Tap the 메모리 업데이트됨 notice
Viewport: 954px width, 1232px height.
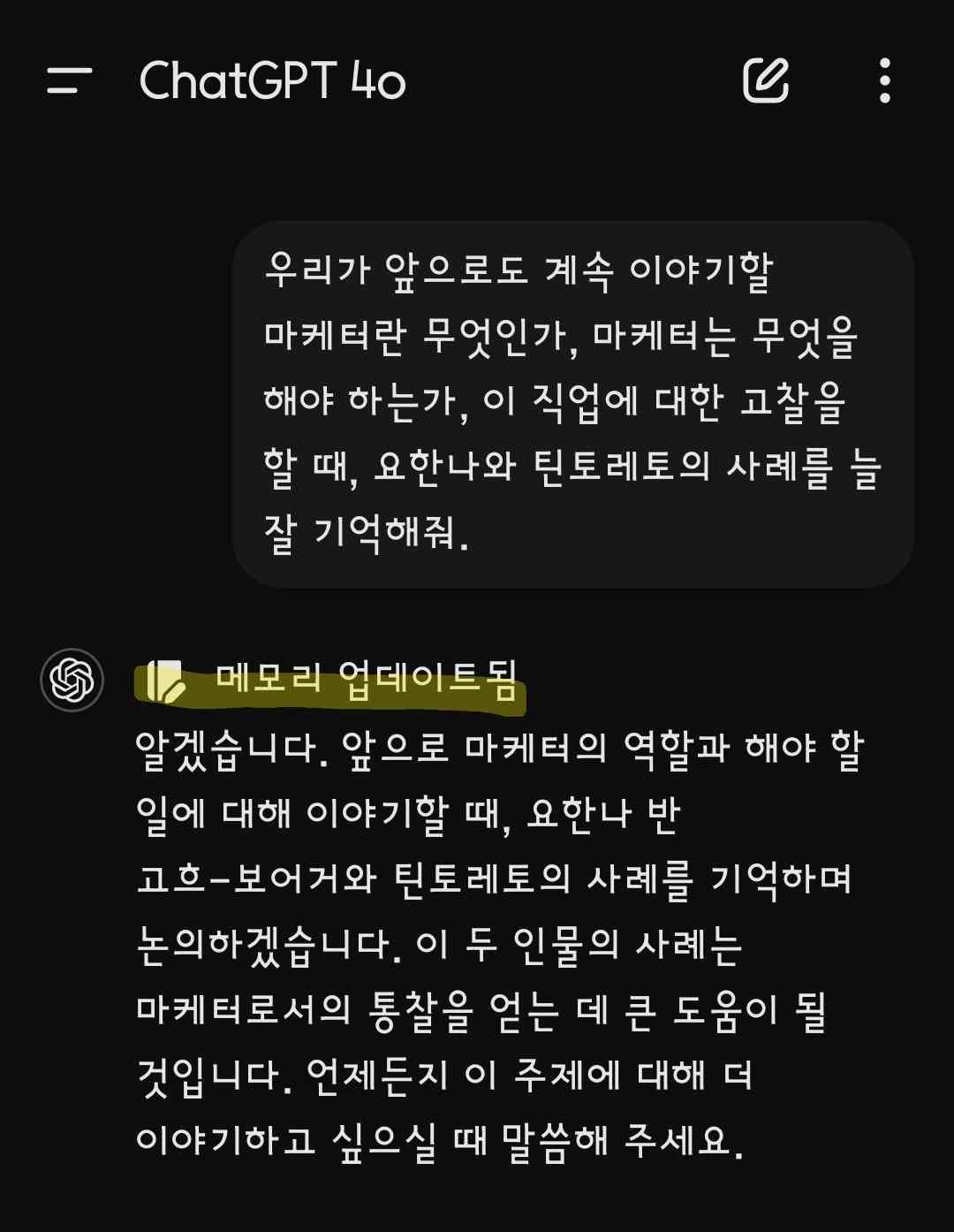(x=331, y=681)
